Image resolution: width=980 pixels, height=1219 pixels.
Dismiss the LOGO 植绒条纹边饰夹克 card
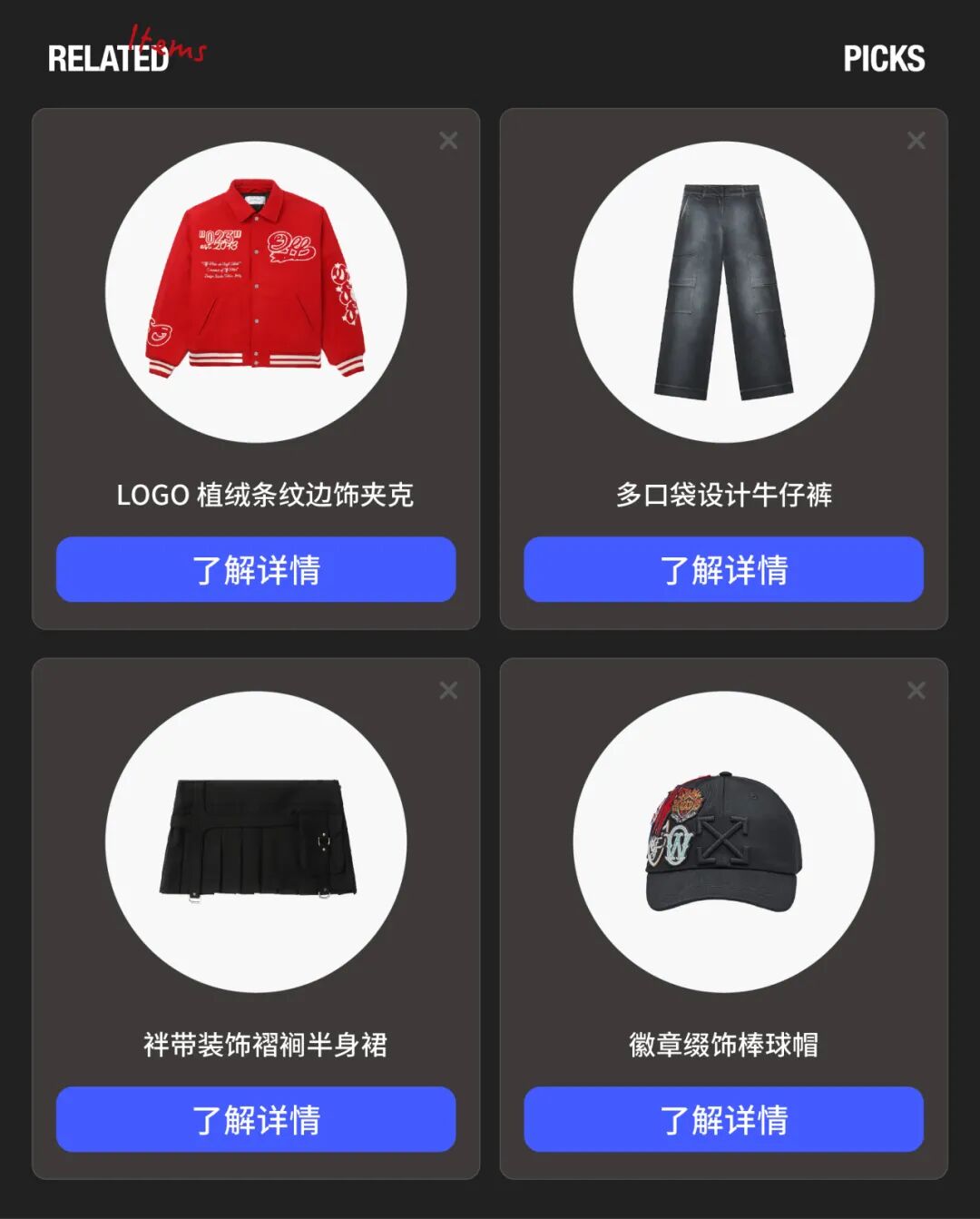point(448,141)
